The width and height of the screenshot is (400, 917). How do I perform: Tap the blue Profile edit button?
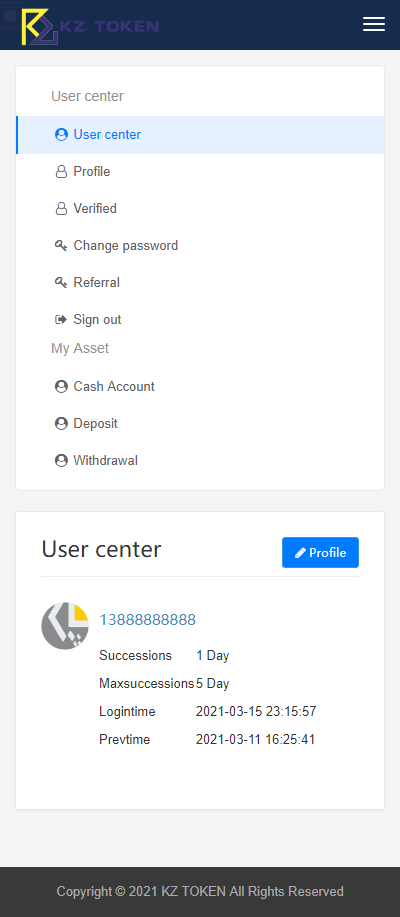(x=320, y=553)
